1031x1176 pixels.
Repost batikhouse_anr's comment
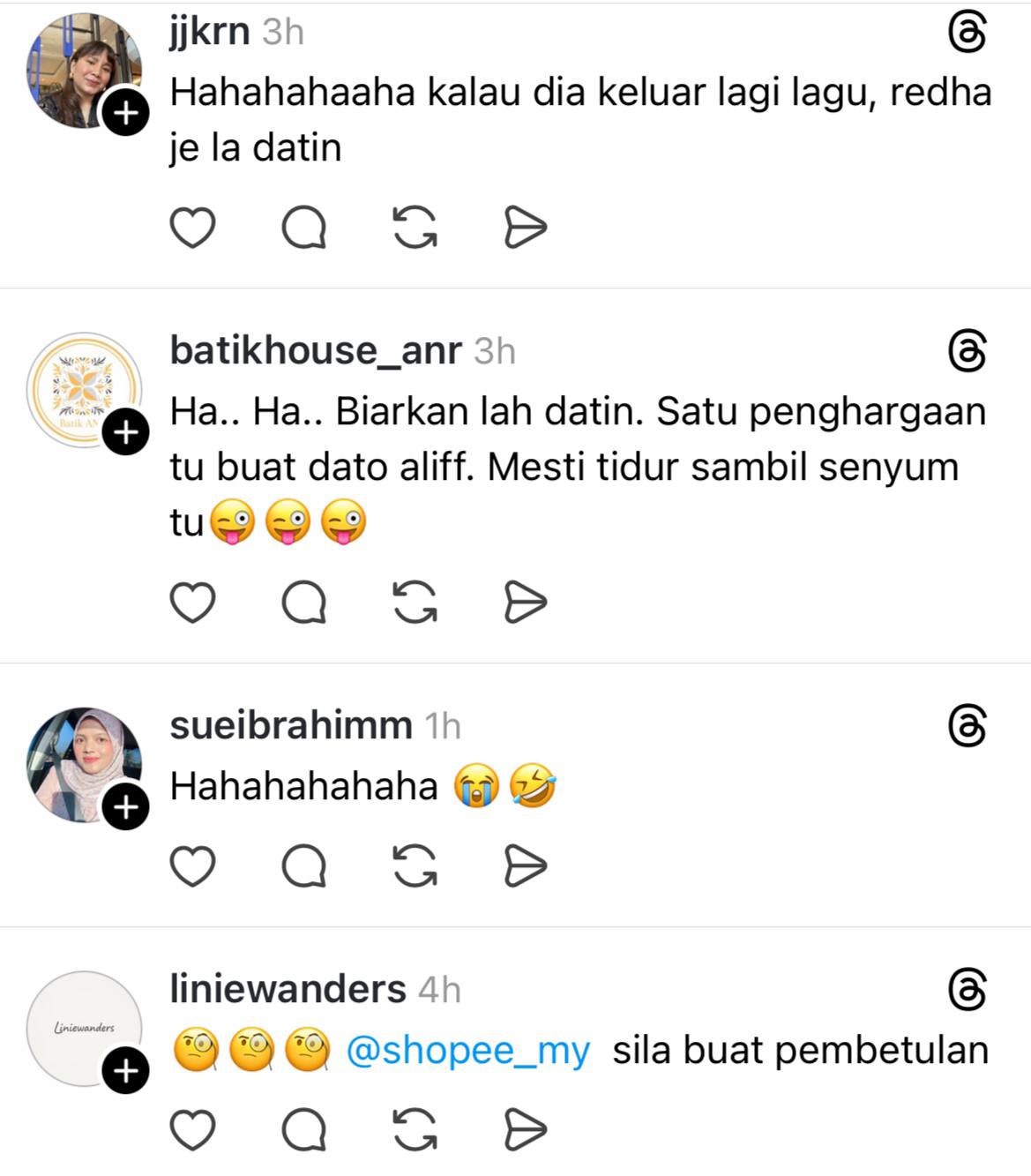415,603
